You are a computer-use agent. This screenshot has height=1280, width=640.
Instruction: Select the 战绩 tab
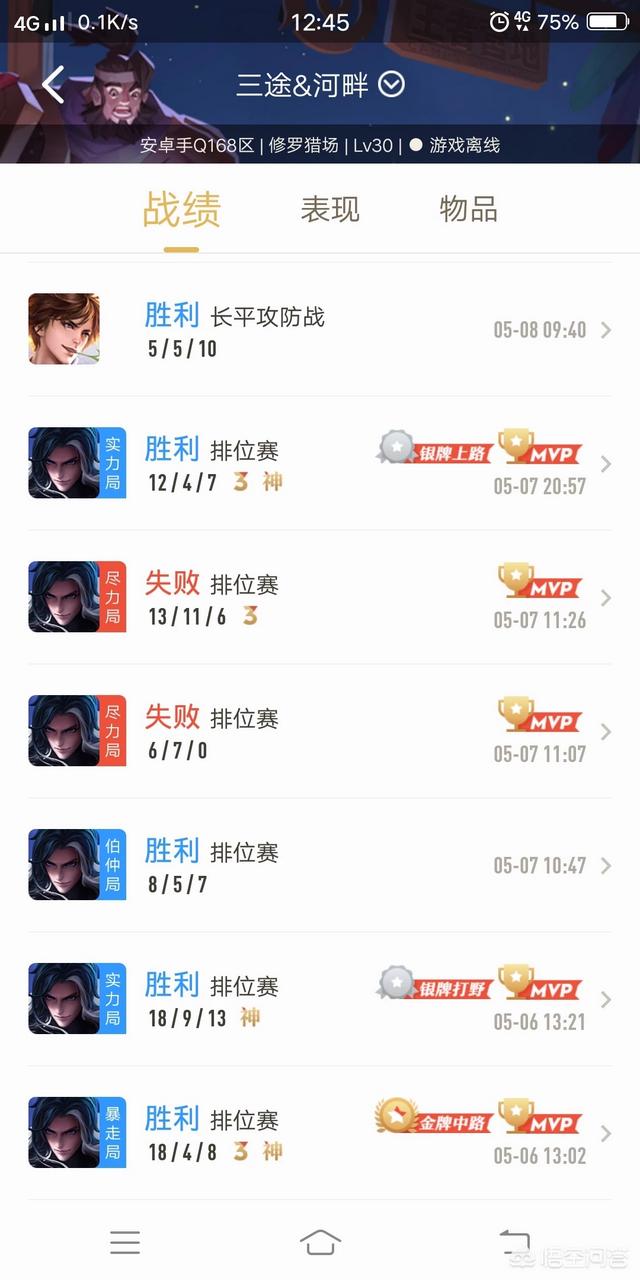(182, 210)
